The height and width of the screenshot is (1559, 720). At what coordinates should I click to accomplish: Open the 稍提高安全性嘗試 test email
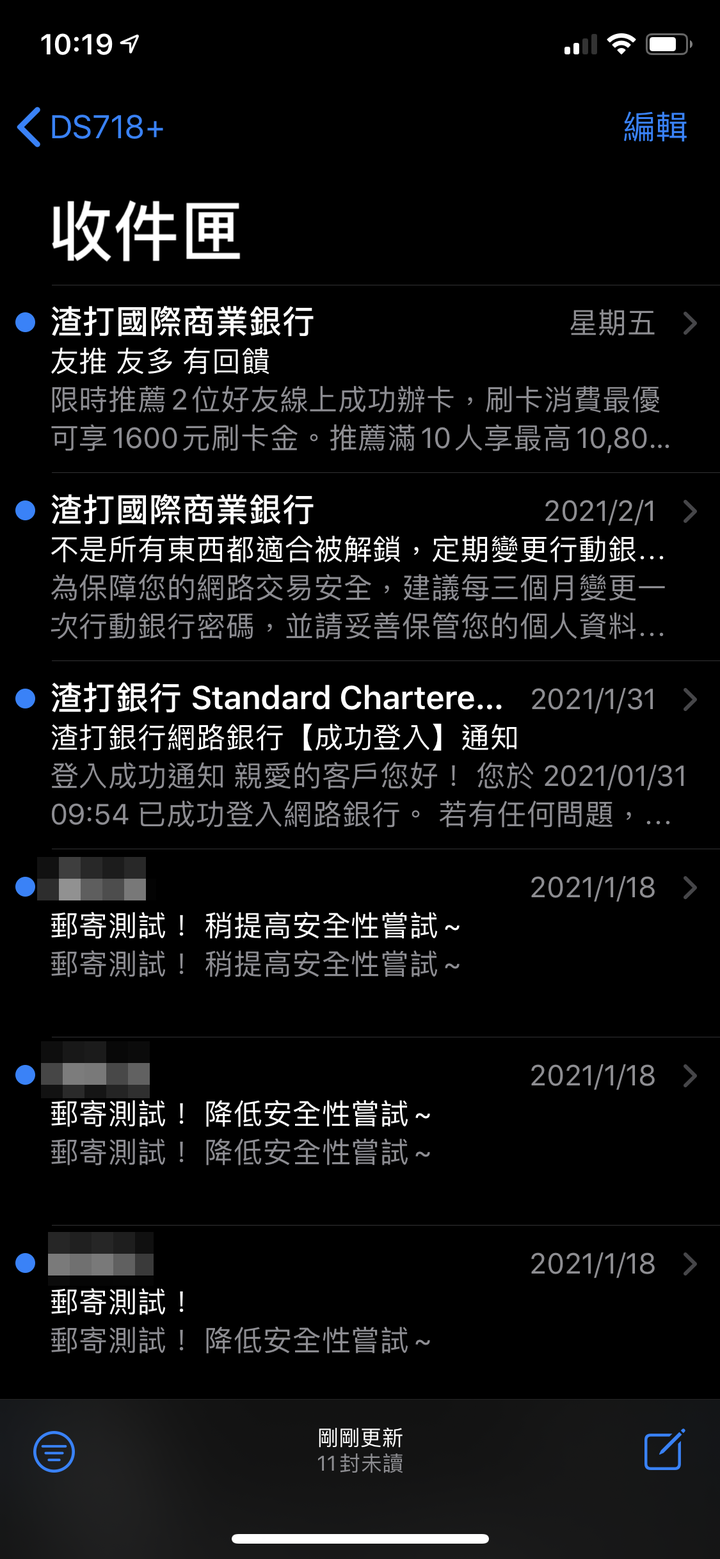point(360,943)
